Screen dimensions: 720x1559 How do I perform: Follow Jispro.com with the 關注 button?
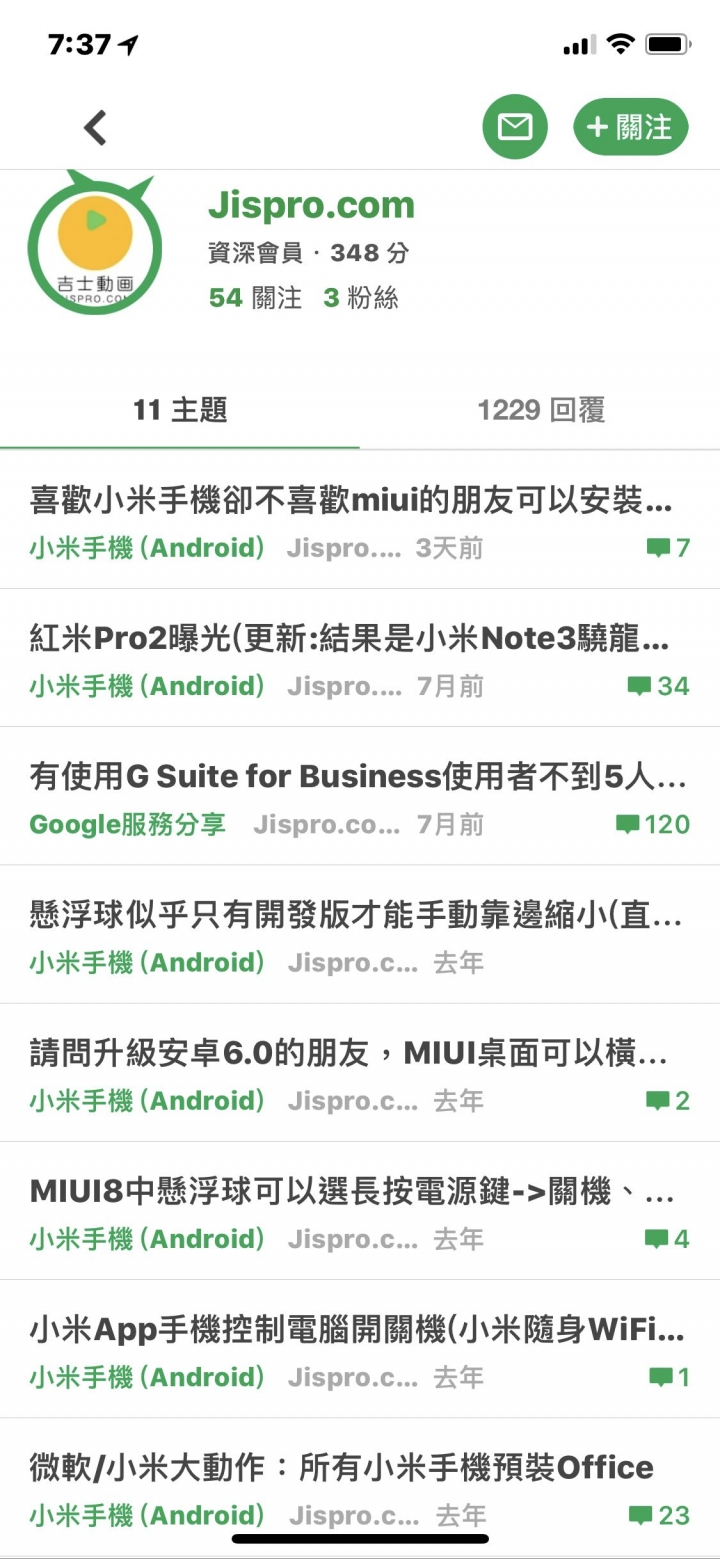pyautogui.click(x=630, y=128)
